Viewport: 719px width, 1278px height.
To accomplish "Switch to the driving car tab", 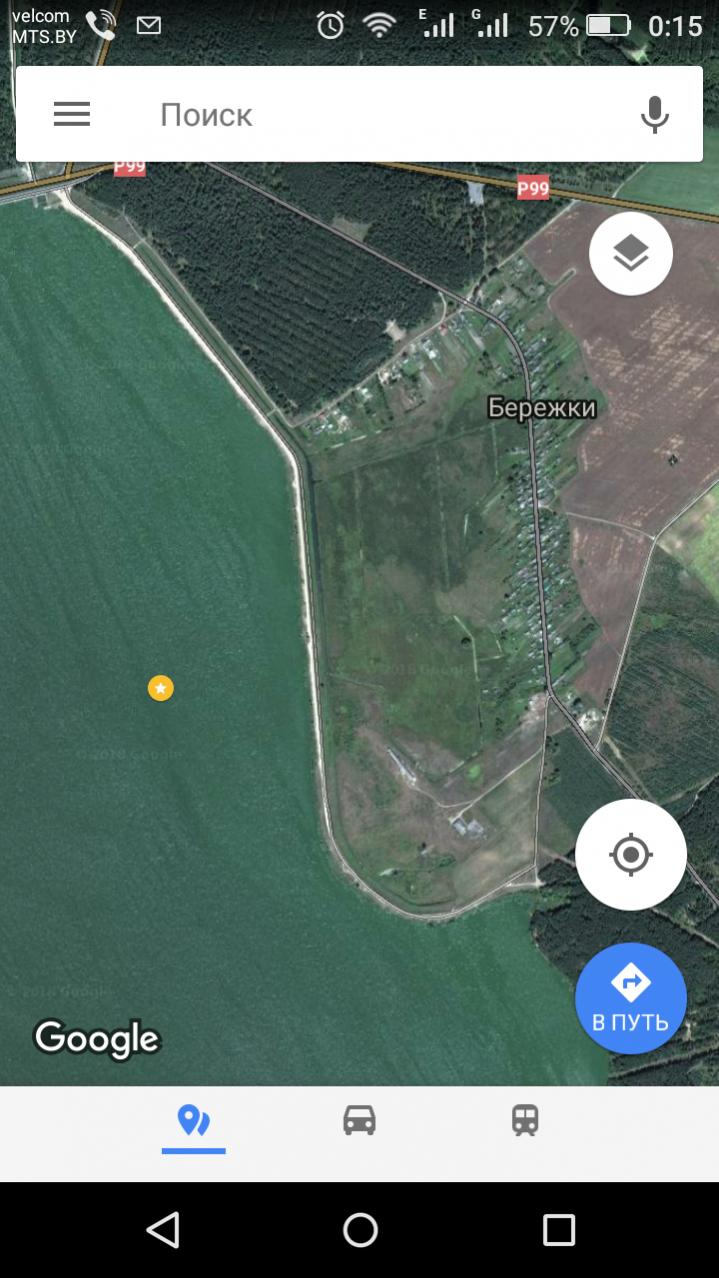I will tap(359, 1121).
